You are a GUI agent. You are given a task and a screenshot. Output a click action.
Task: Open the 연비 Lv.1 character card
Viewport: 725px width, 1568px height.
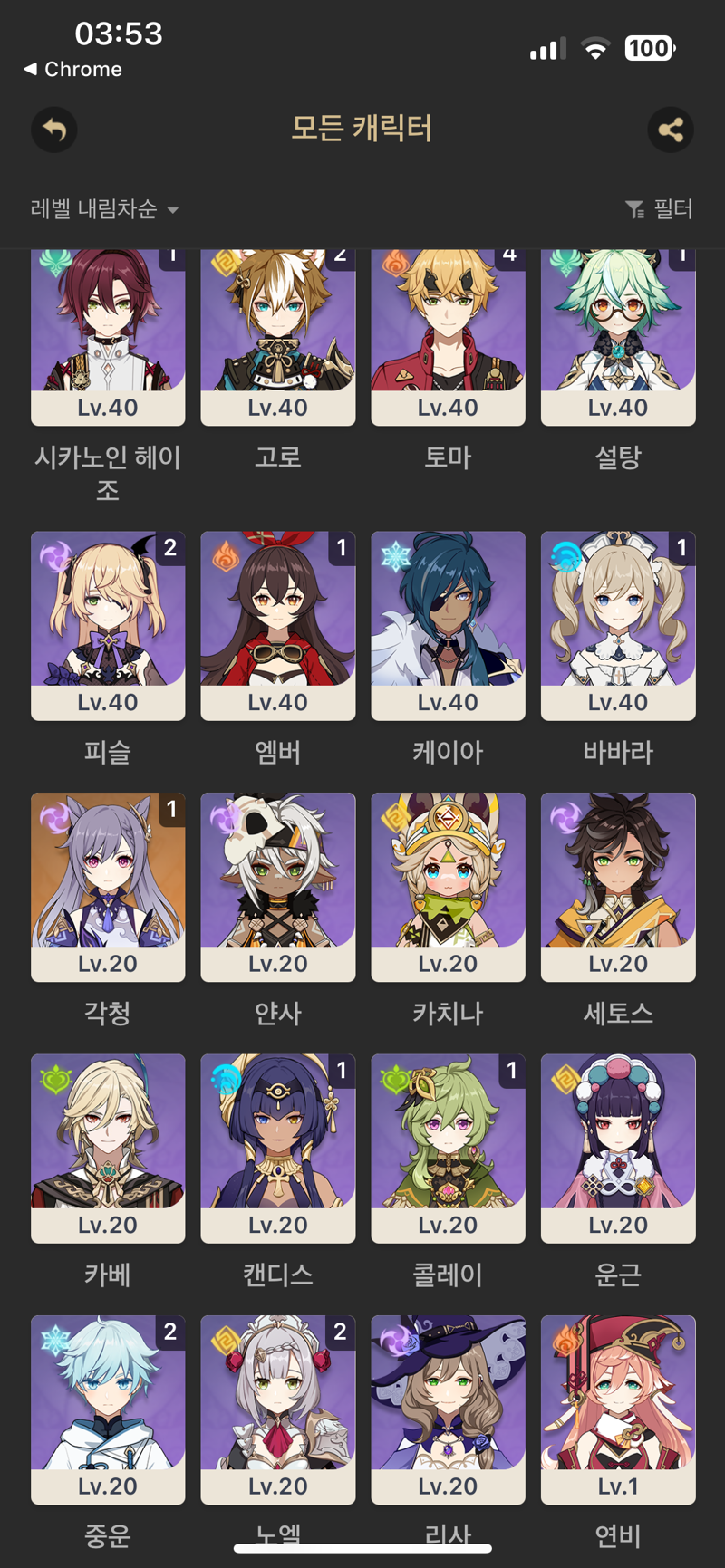tap(618, 1409)
